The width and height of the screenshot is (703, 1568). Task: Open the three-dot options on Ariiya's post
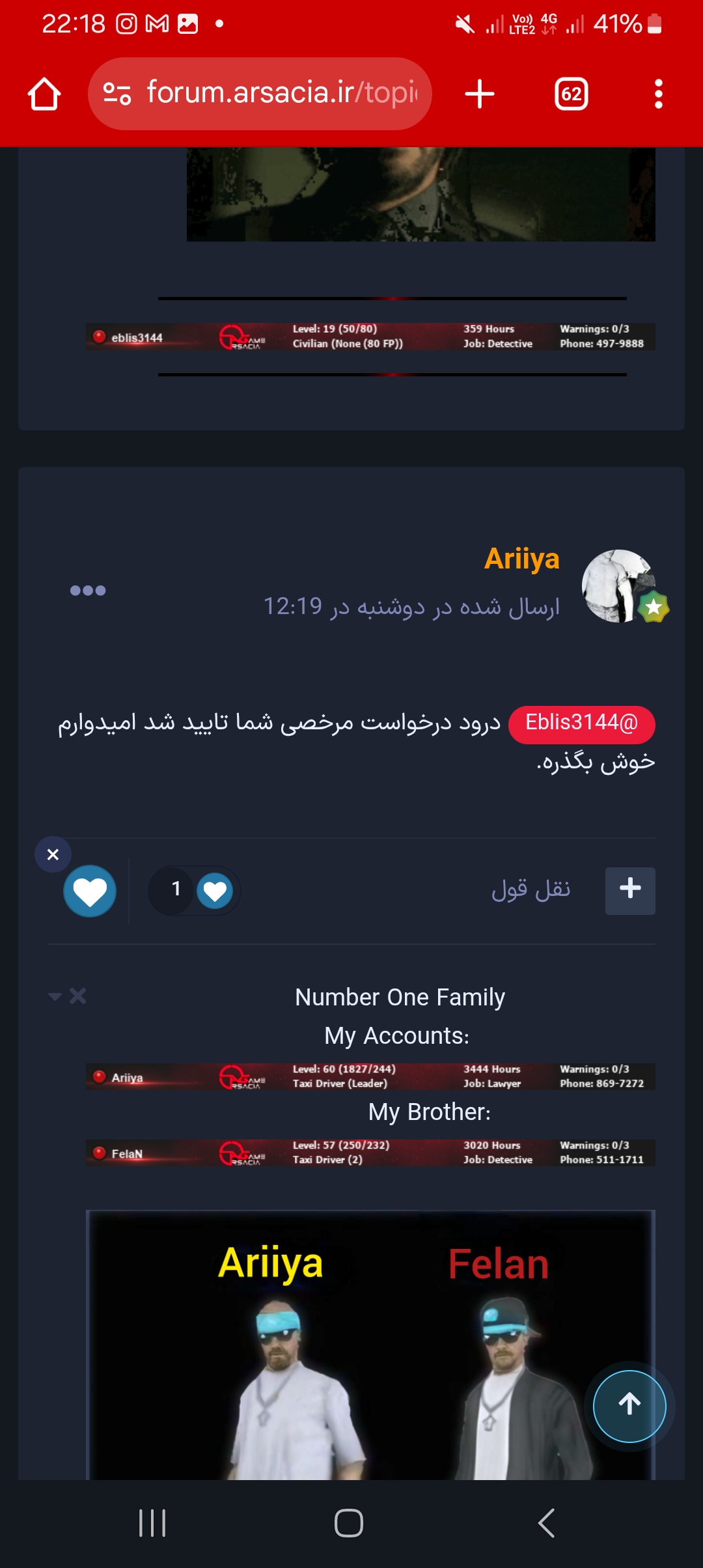pyautogui.click(x=88, y=591)
